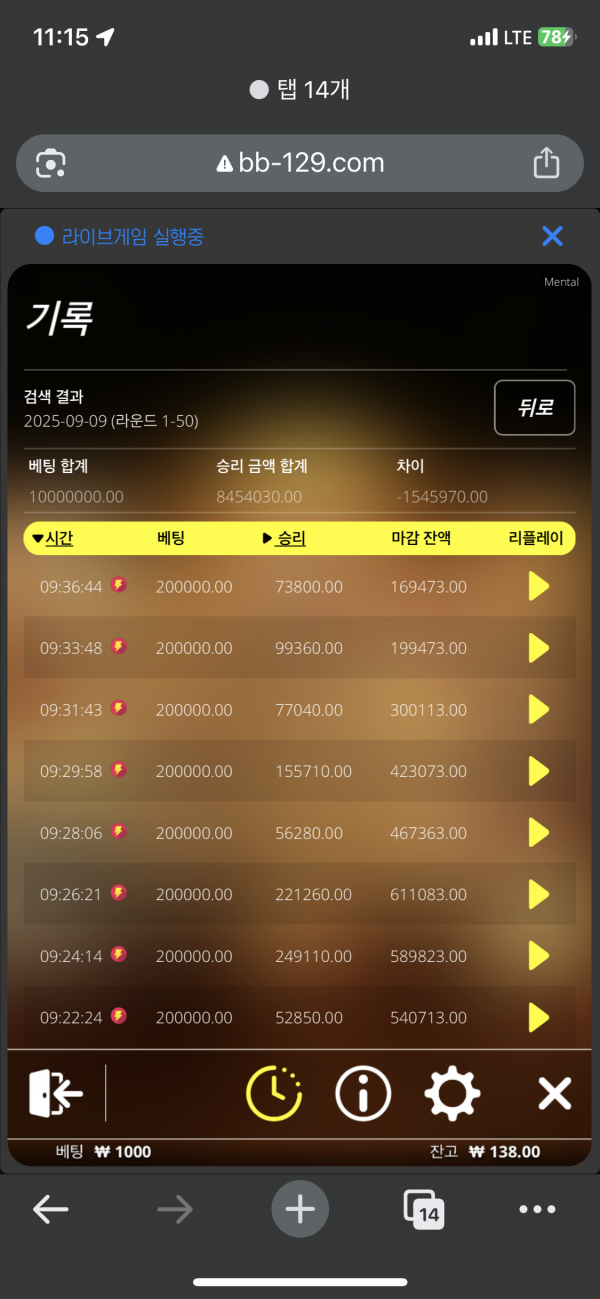The image size is (600, 1299).
Task: Play replay for the 09:31:43 round
Action: (x=539, y=709)
